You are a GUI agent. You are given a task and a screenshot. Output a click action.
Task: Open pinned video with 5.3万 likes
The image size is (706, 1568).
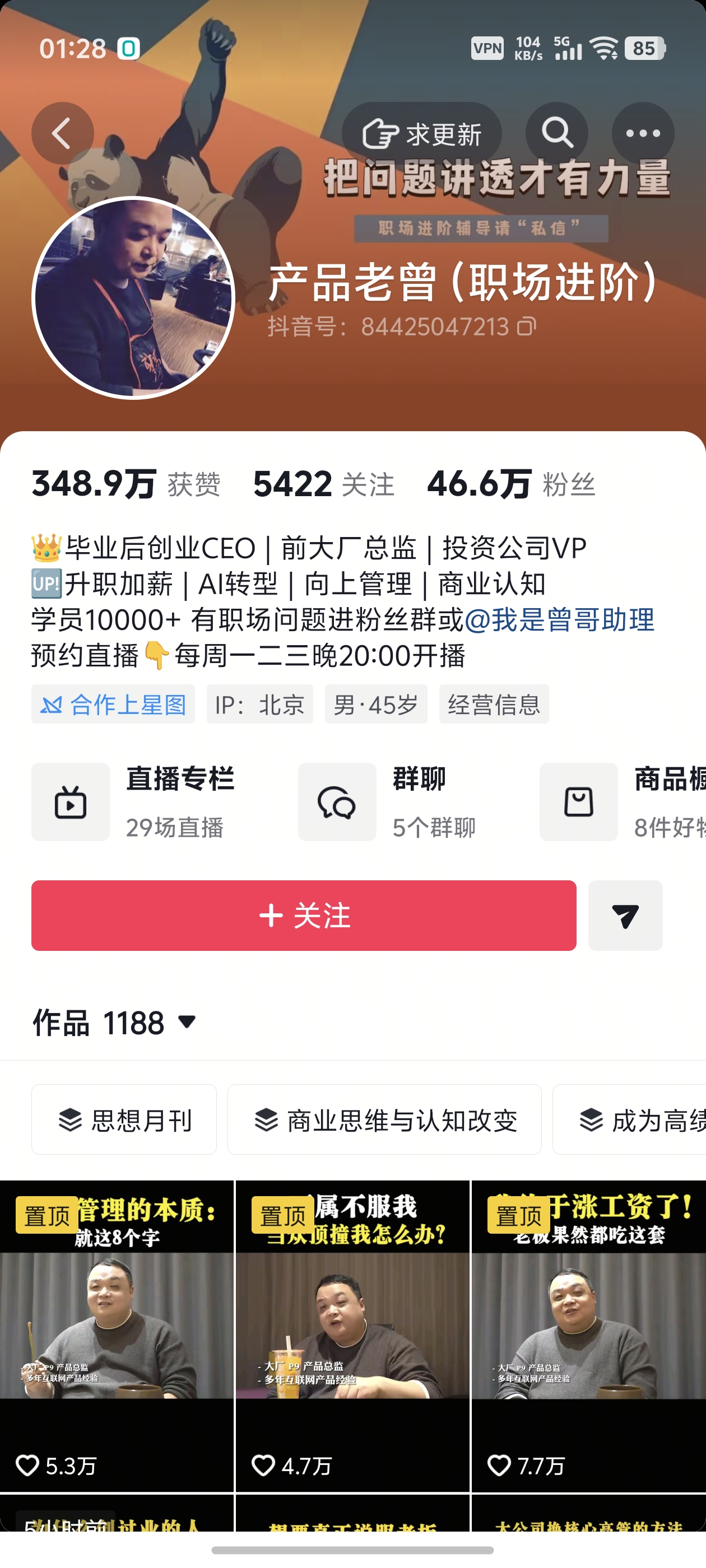point(117,1336)
